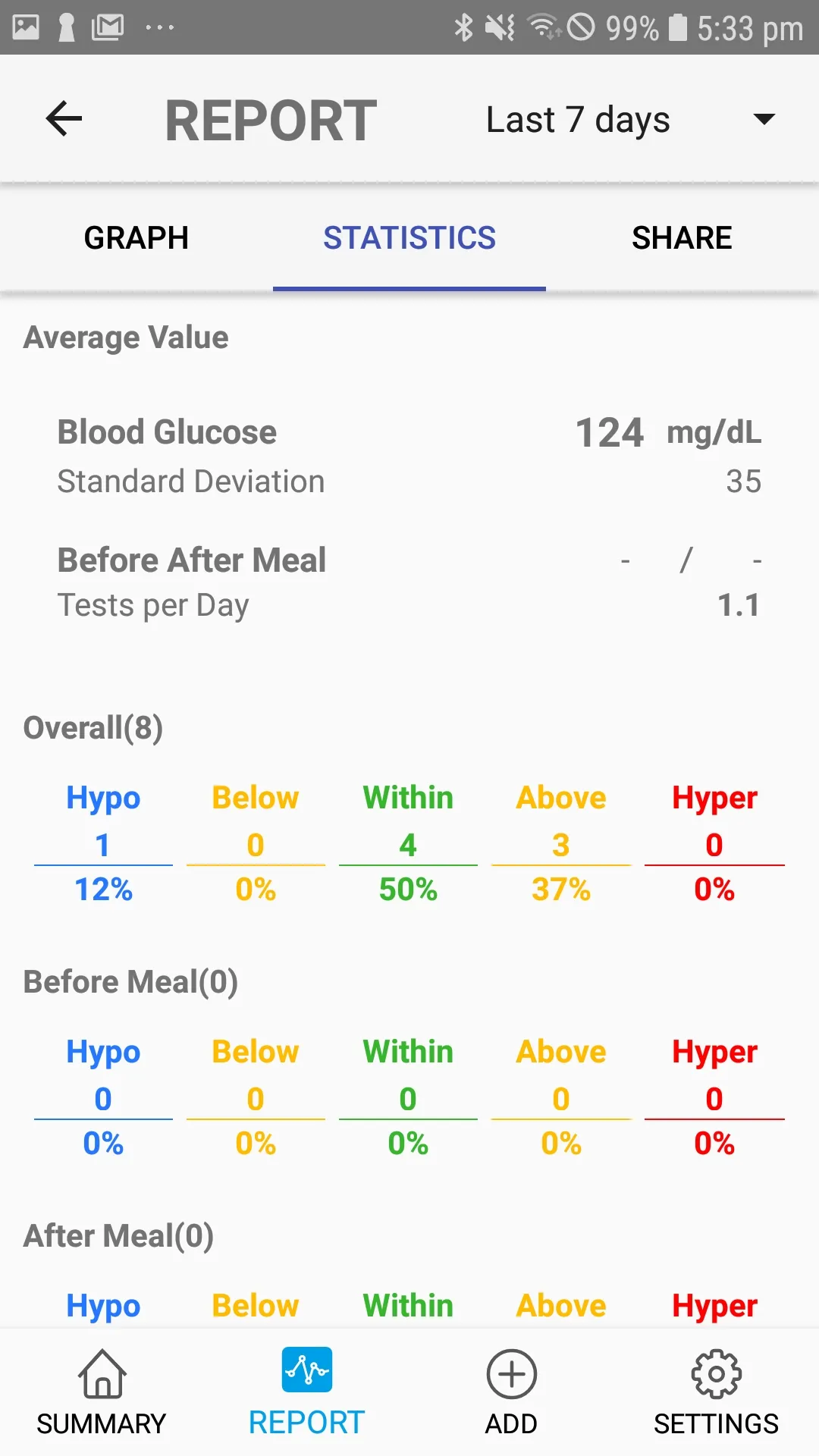Tap the Hyper percentage in Before Meal
The image size is (819, 1456).
(714, 1144)
